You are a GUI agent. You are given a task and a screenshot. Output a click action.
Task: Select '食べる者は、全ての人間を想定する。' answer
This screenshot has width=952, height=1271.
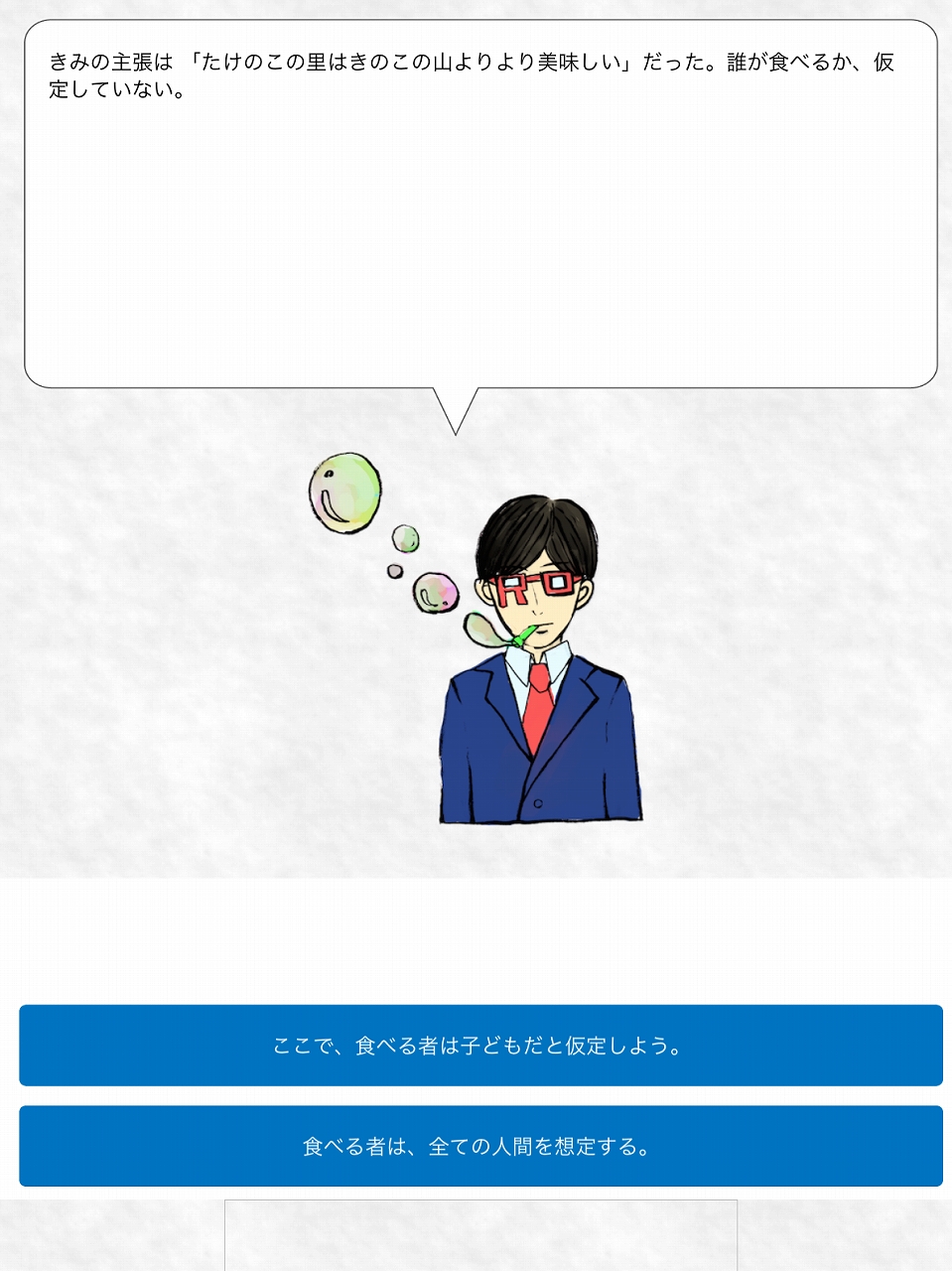pos(480,1147)
